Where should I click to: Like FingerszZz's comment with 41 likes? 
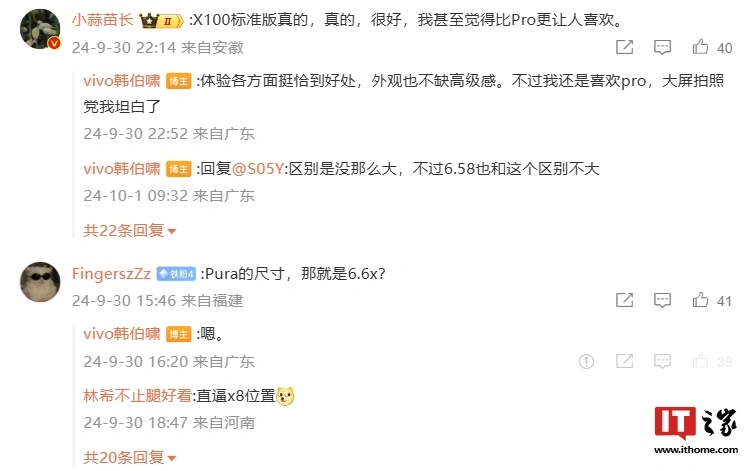pyautogui.click(x=700, y=300)
